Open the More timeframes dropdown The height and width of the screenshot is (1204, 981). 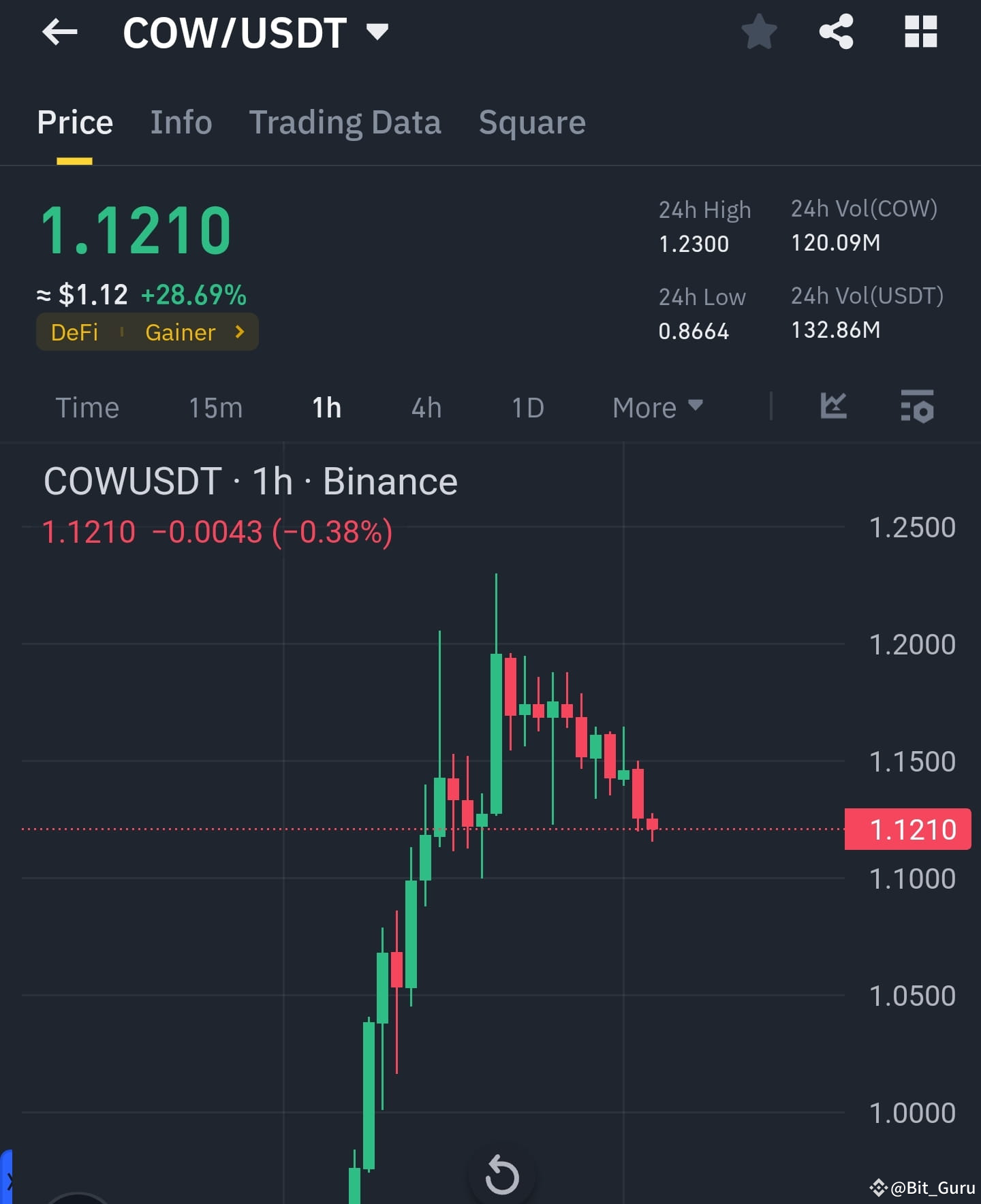[x=655, y=407]
